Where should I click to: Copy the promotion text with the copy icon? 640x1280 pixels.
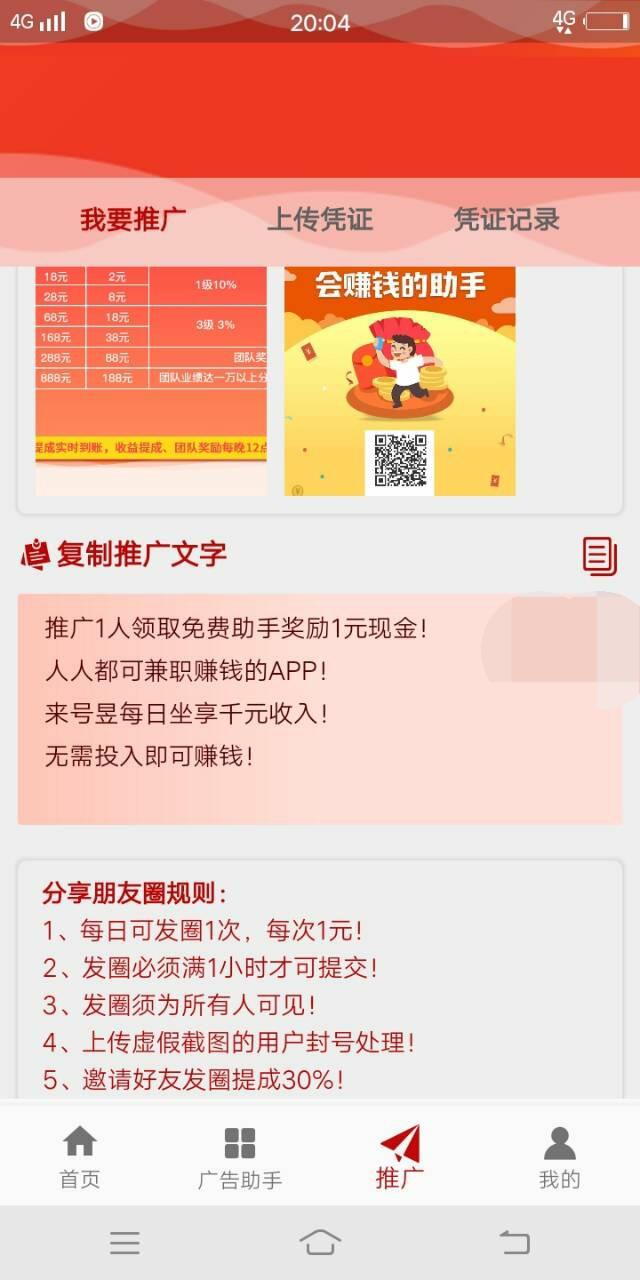click(x=599, y=556)
